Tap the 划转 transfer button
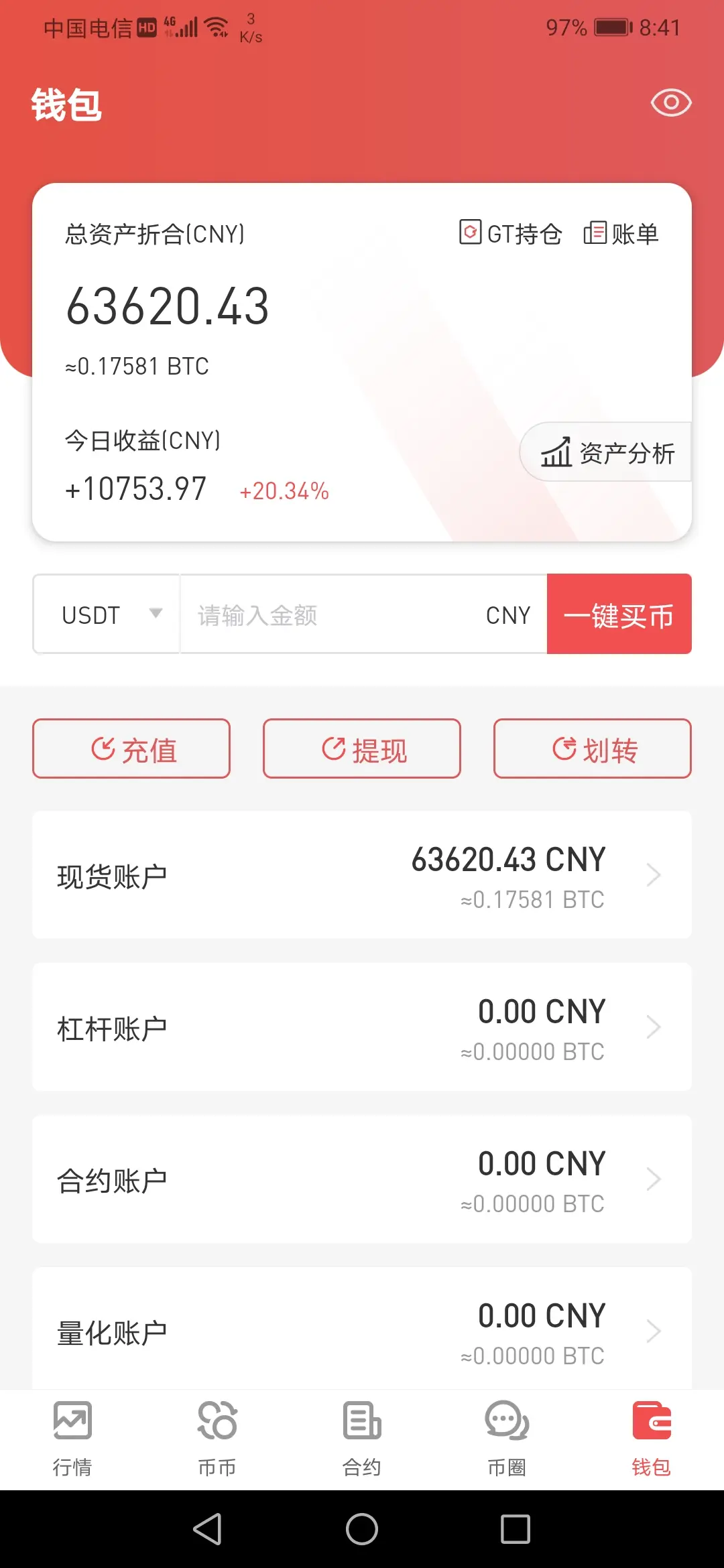The width and height of the screenshot is (724, 1568). coord(593,748)
